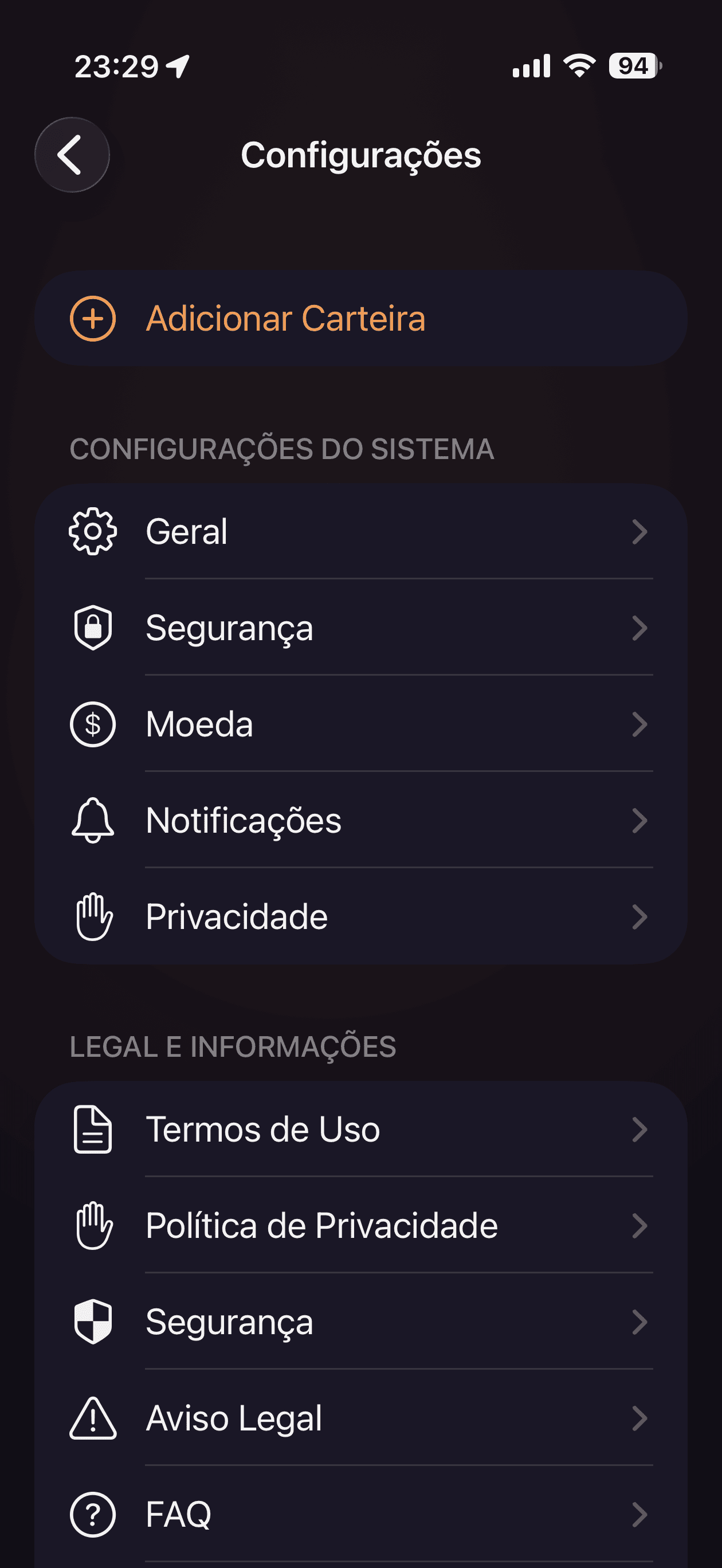The width and height of the screenshot is (722, 1568).
Task: Expand the Moeda options
Action: click(361, 724)
